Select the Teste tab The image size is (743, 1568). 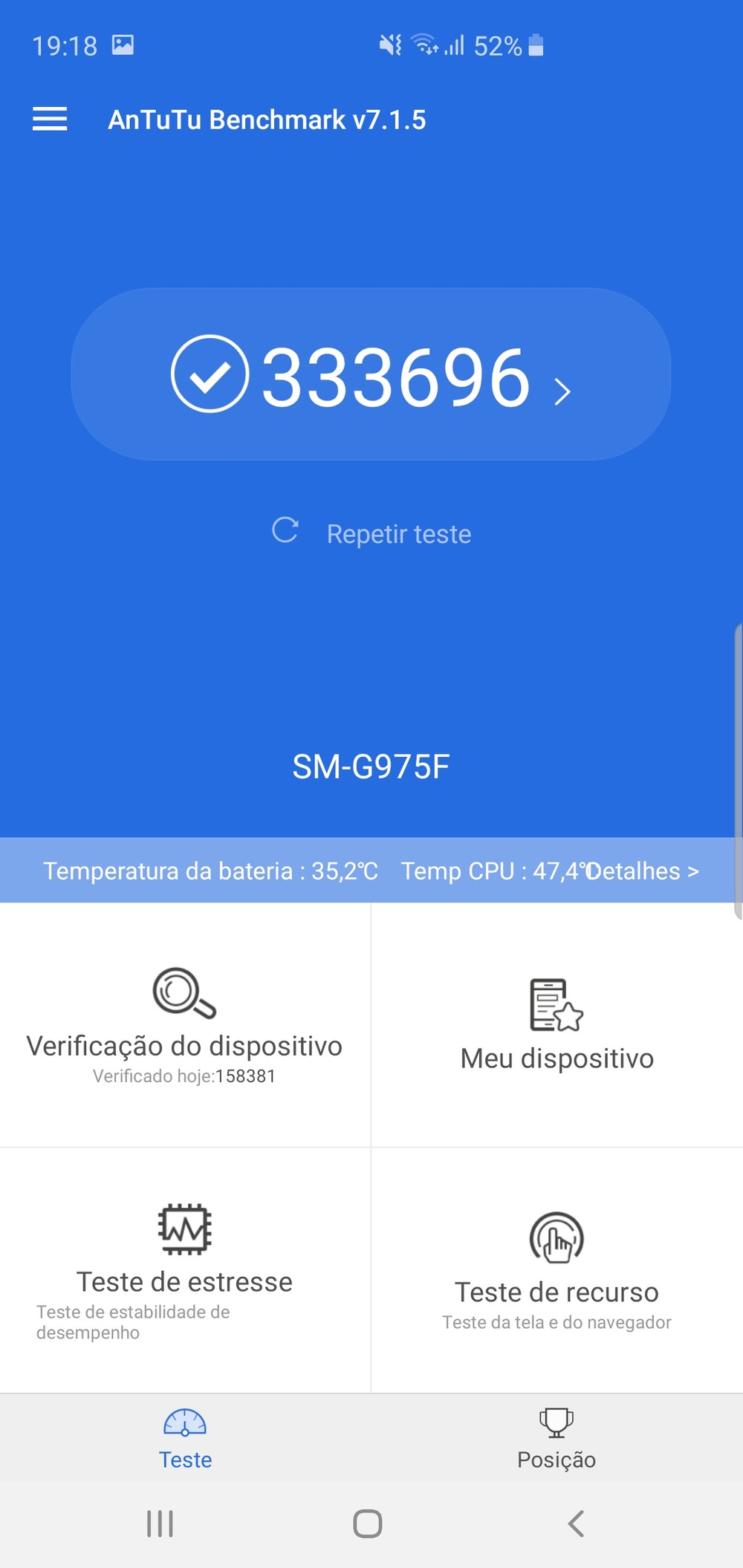tap(185, 1439)
